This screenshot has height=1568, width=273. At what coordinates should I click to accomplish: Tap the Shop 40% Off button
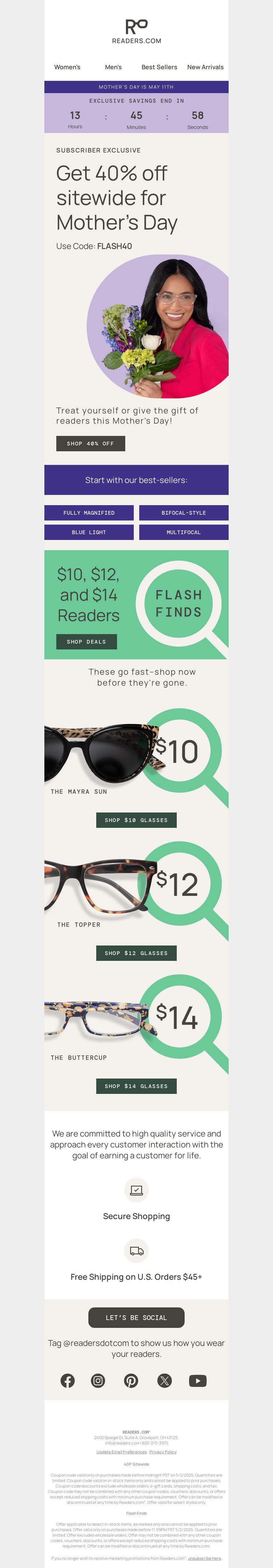point(90,443)
